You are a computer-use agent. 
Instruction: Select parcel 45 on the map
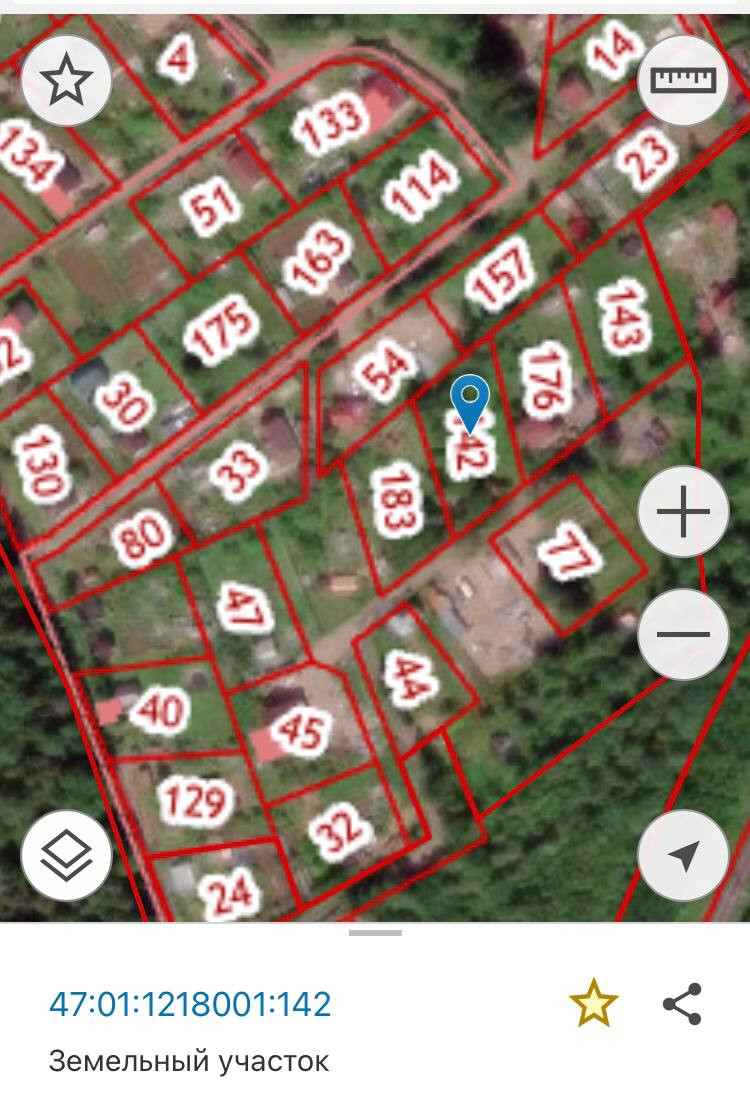pos(300,730)
